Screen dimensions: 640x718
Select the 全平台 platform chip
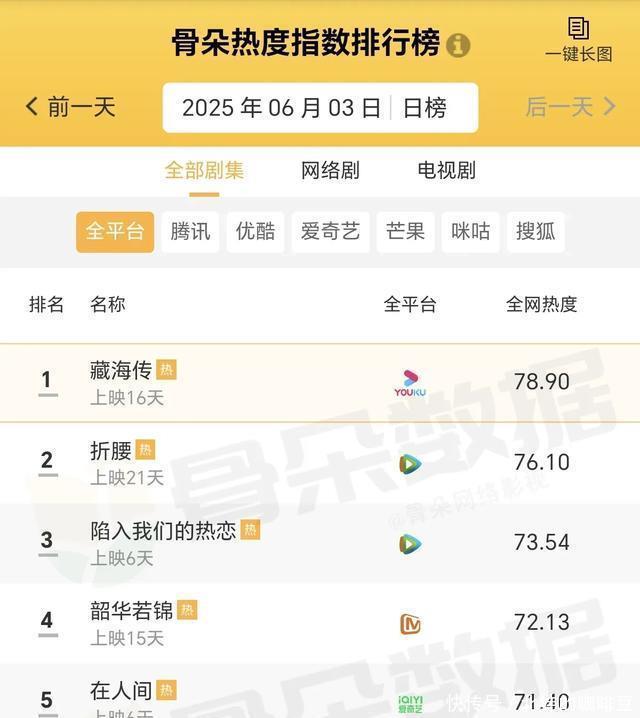(x=115, y=232)
